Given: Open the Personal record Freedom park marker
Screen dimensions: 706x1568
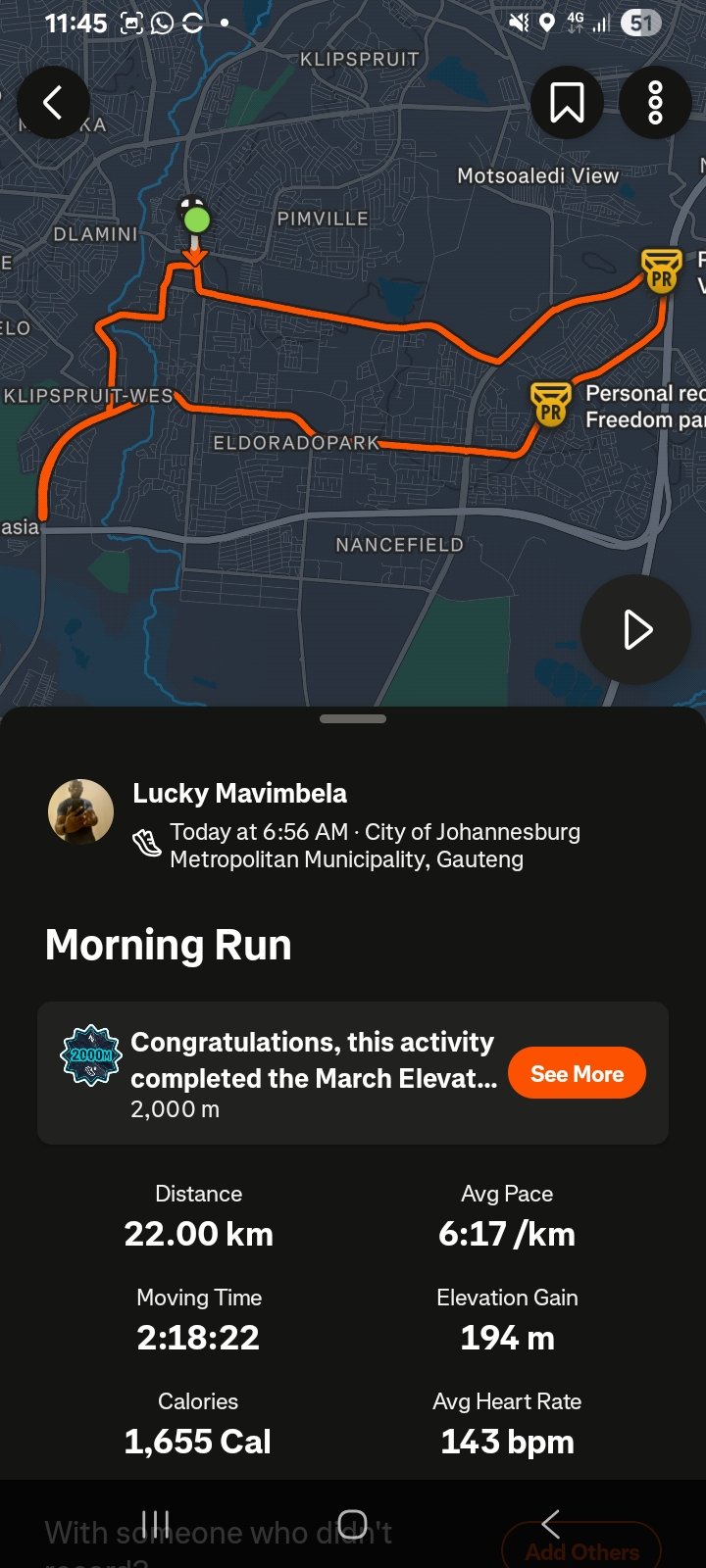Looking at the screenshot, I should tap(551, 406).
